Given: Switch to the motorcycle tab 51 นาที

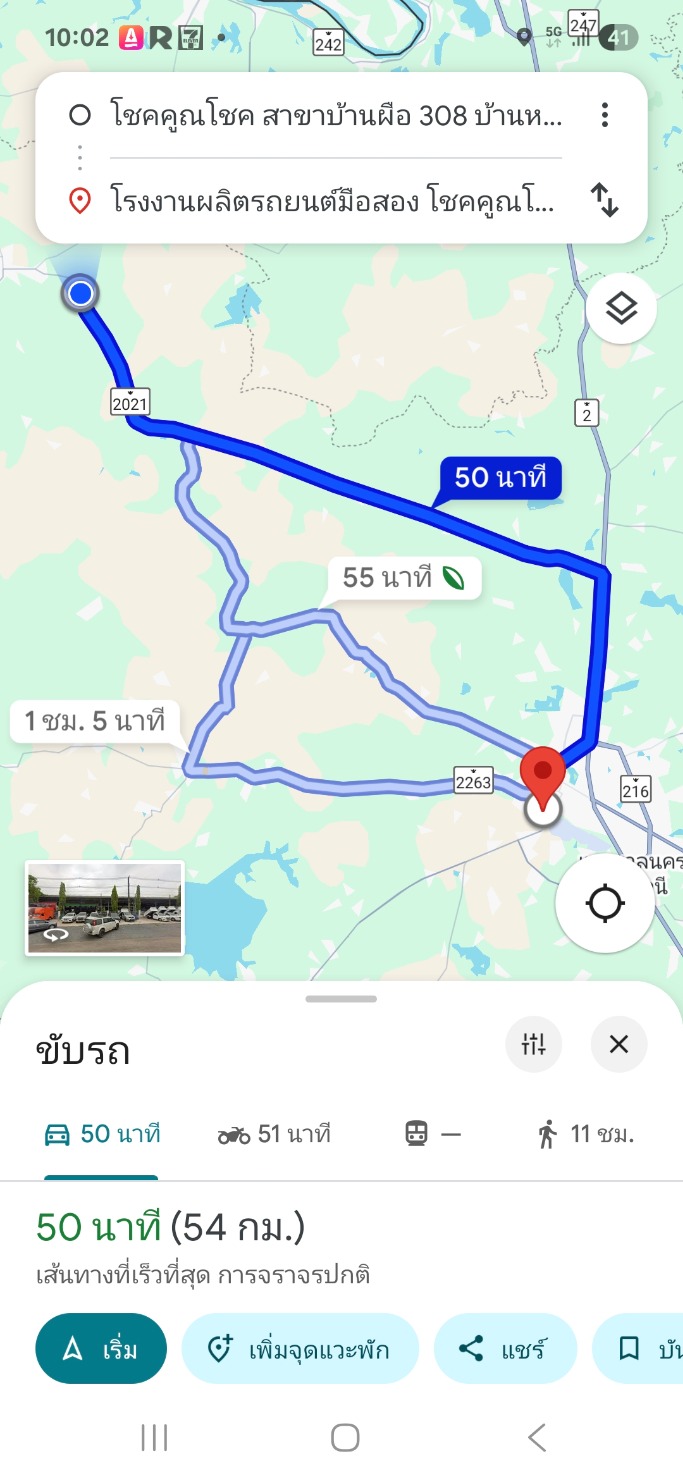Looking at the screenshot, I should click(274, 1135).
